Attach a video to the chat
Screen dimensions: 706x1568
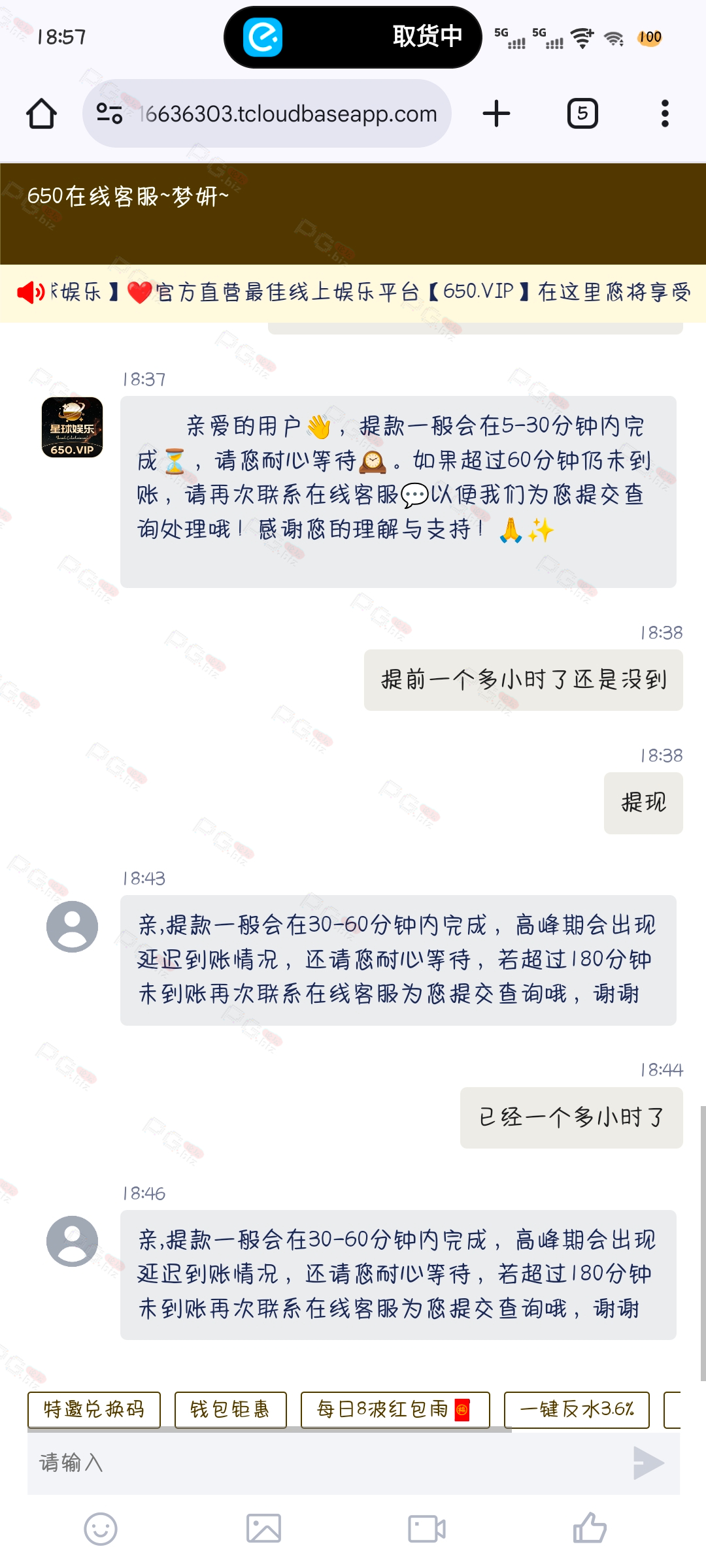[427, 1529]
